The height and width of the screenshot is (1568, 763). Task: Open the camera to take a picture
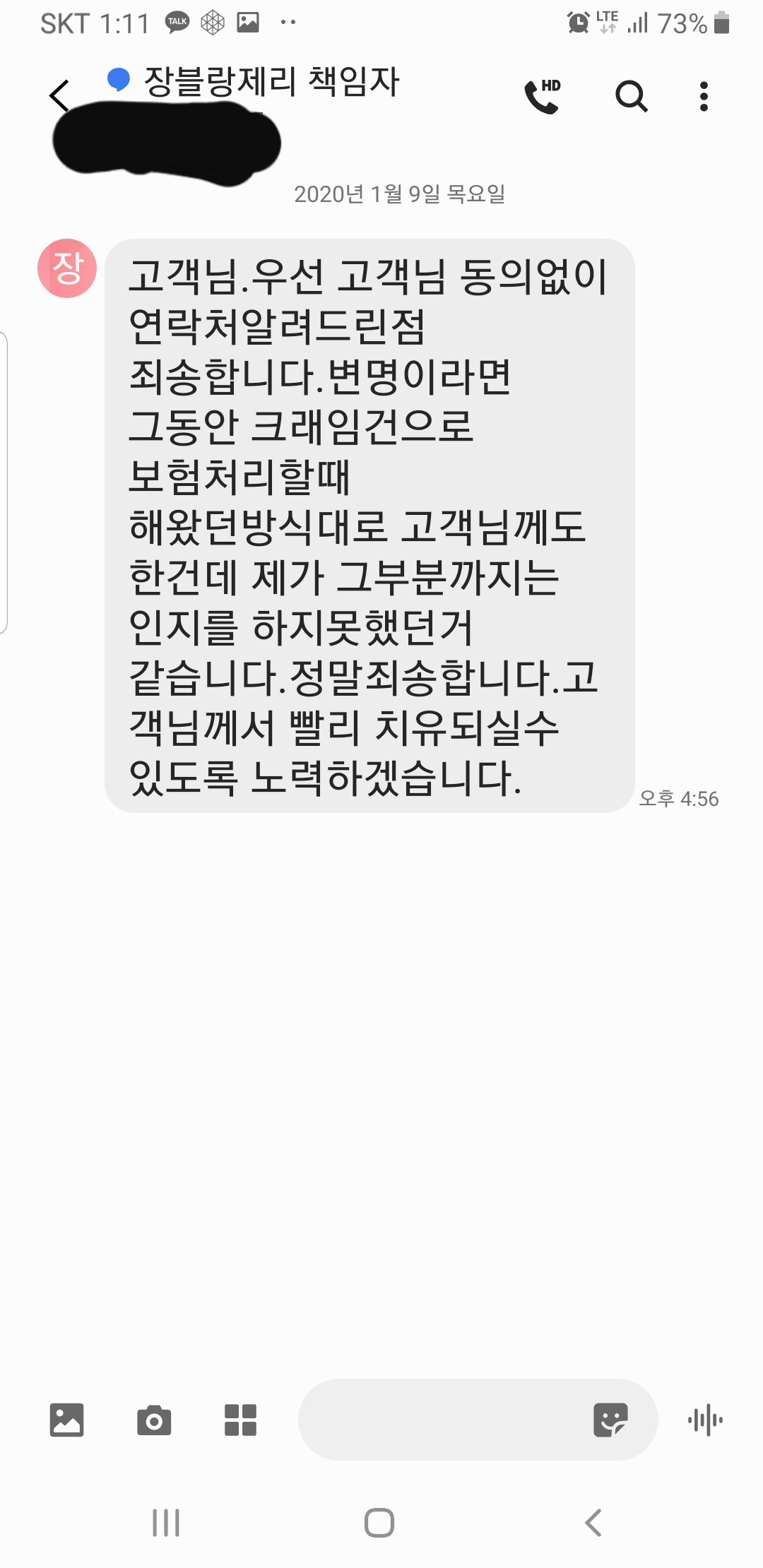pyautogui.click(x=154, y=1420)
